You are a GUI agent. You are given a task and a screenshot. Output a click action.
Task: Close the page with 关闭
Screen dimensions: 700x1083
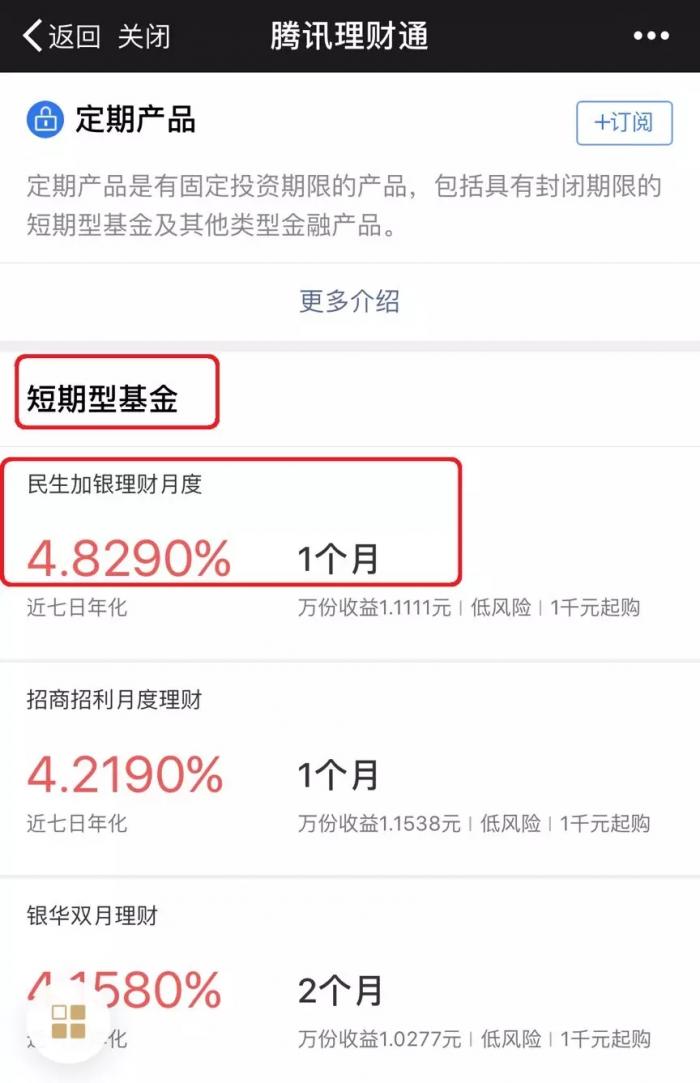pyautogui.click(x=144, y=37)
